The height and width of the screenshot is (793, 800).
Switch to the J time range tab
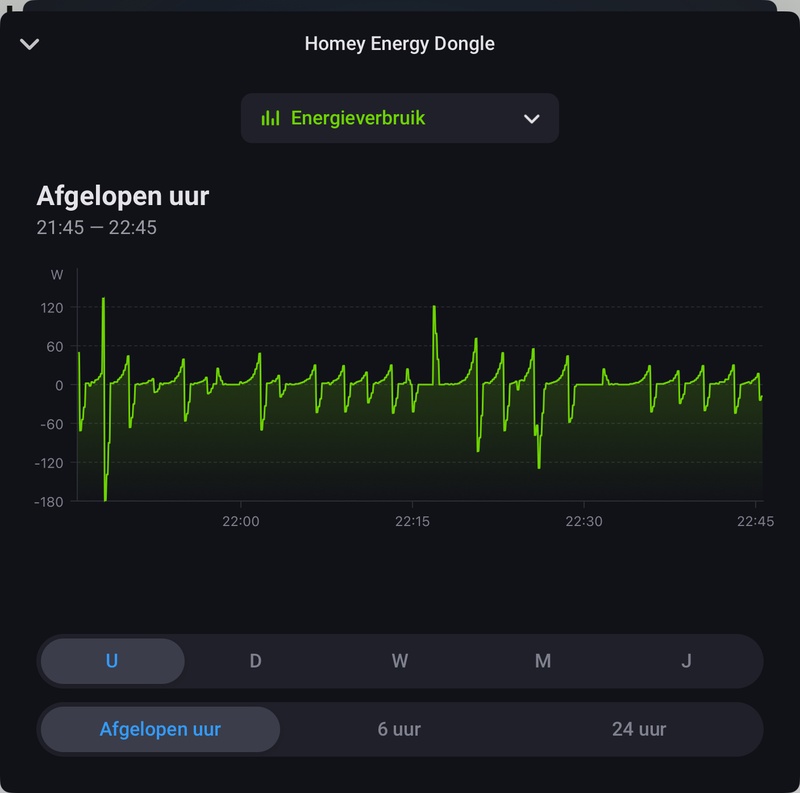(687, 661)
